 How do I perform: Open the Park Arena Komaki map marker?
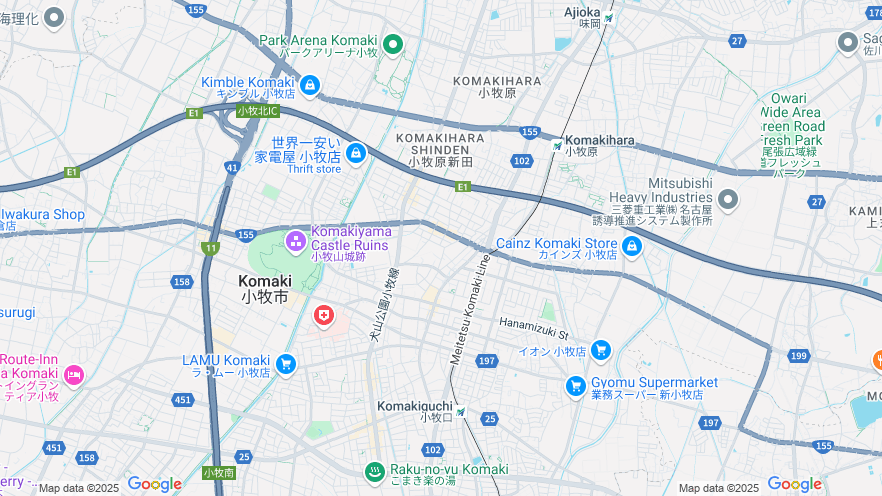point(393,43)
